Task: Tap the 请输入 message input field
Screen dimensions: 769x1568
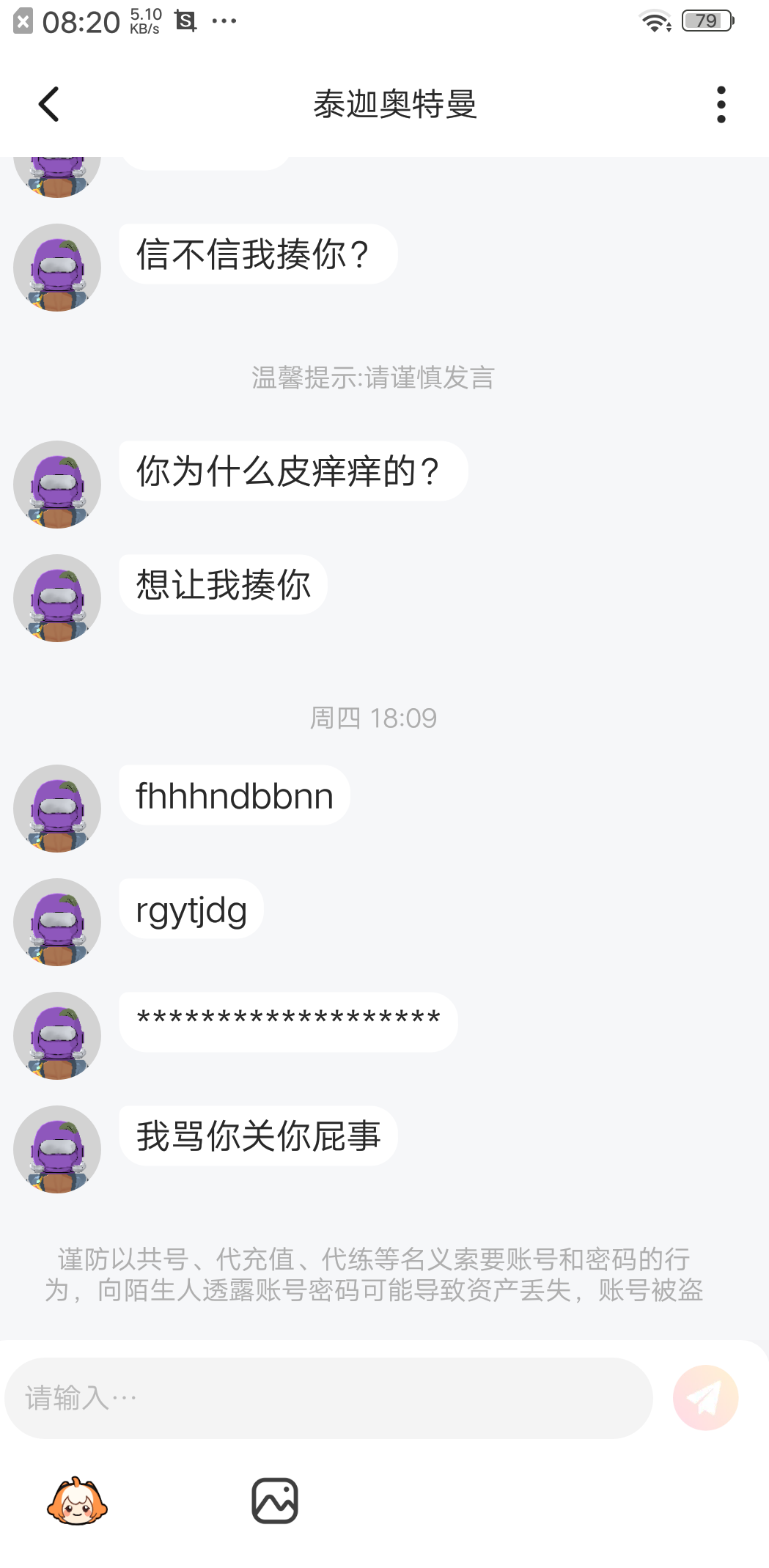Action: [328, 1397]
